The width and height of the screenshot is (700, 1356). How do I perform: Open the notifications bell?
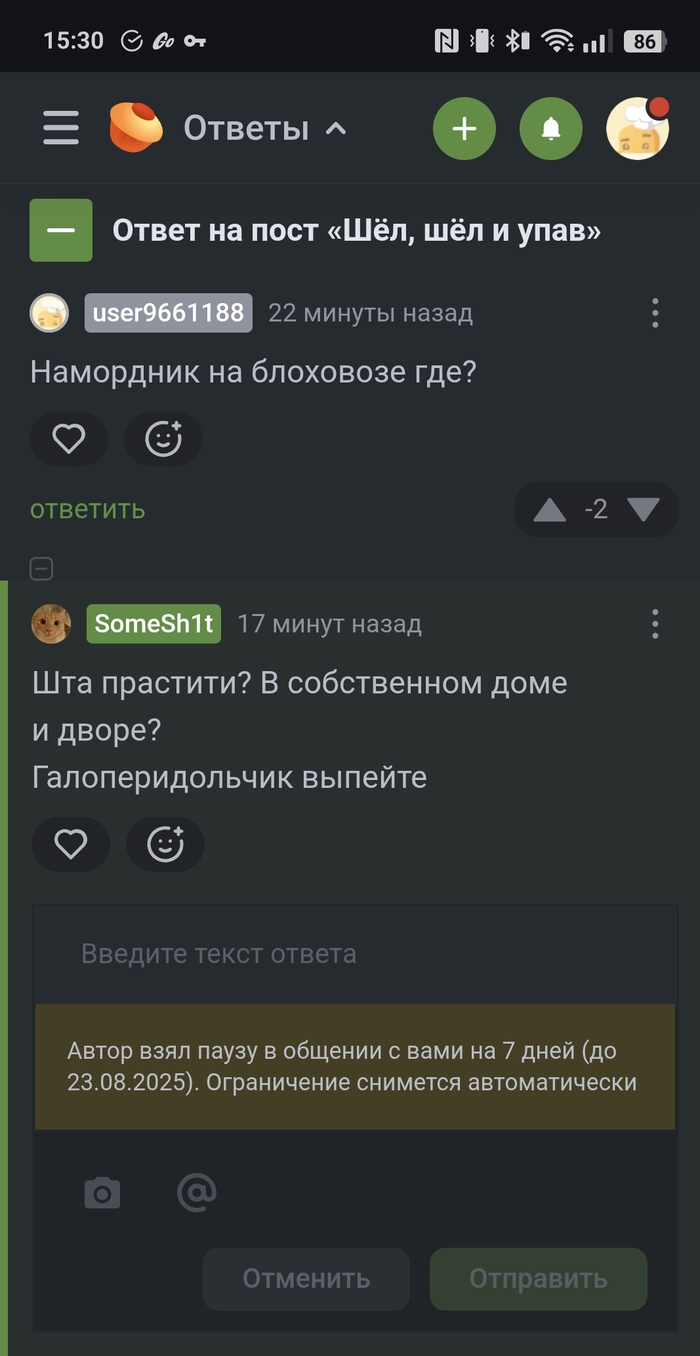tap(551, 128)
